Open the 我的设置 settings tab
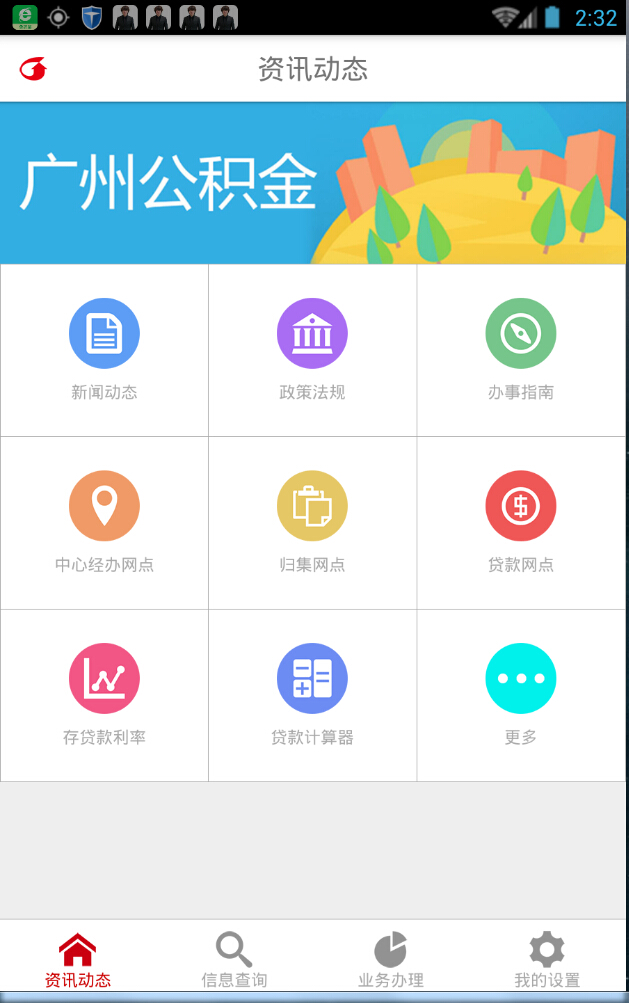This screenshot has height=1003, width=629. click(547, 960)
